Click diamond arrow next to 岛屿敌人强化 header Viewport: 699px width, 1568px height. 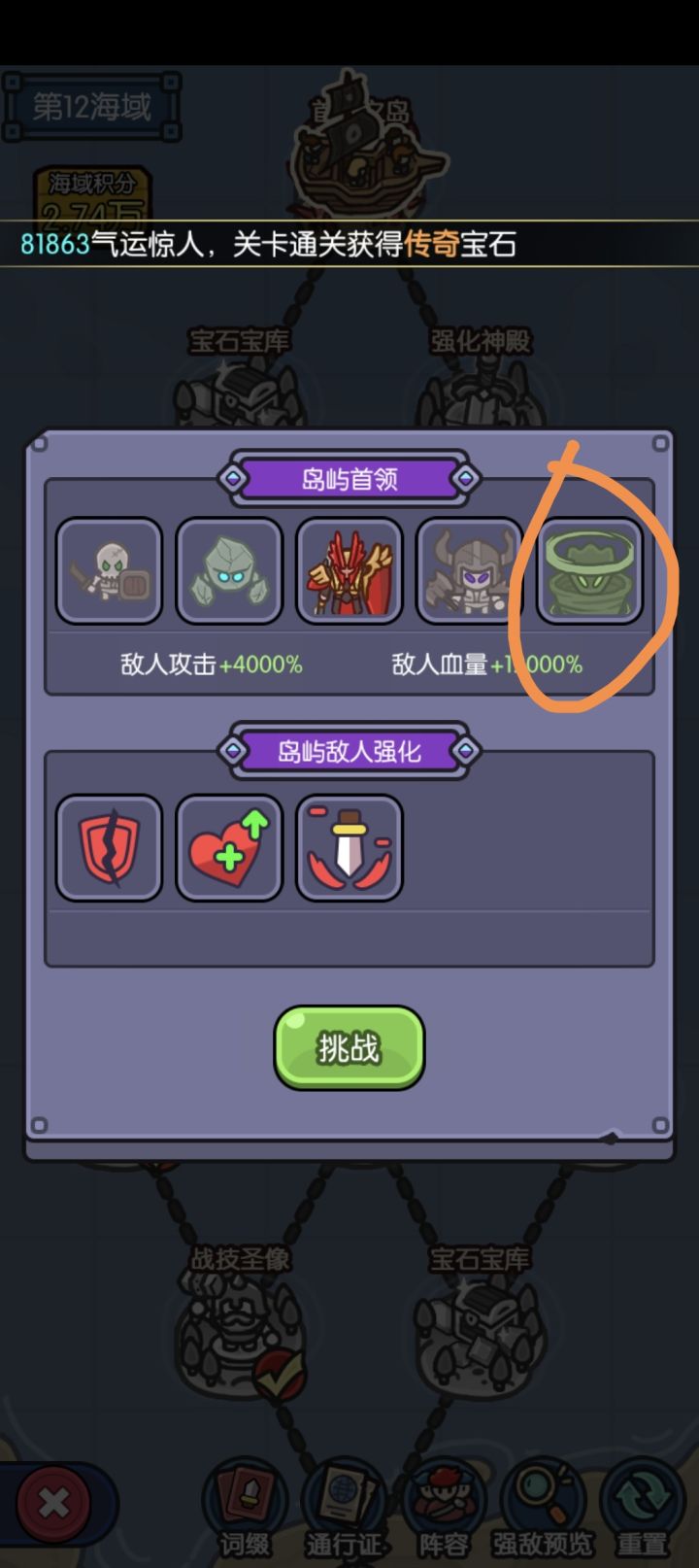coord(233,750)
